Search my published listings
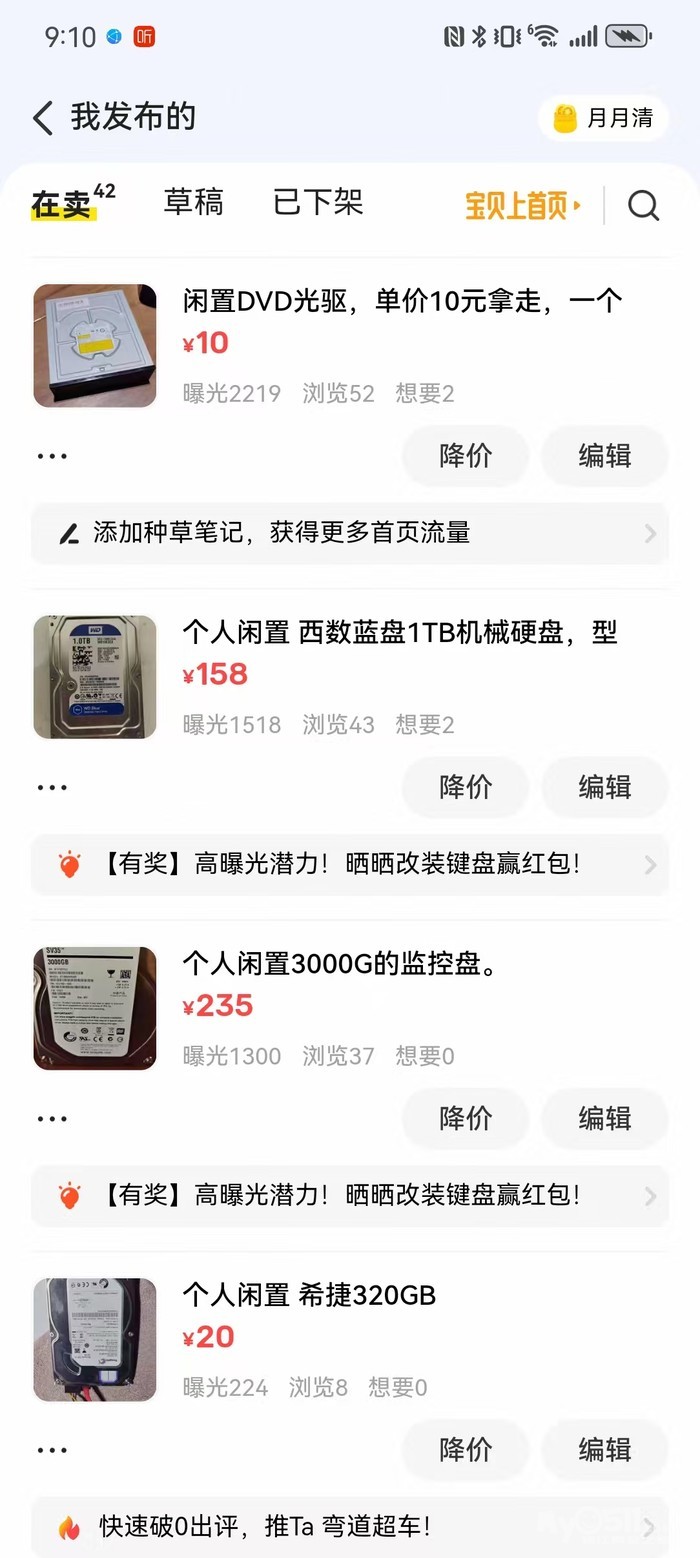 point(643,205)
